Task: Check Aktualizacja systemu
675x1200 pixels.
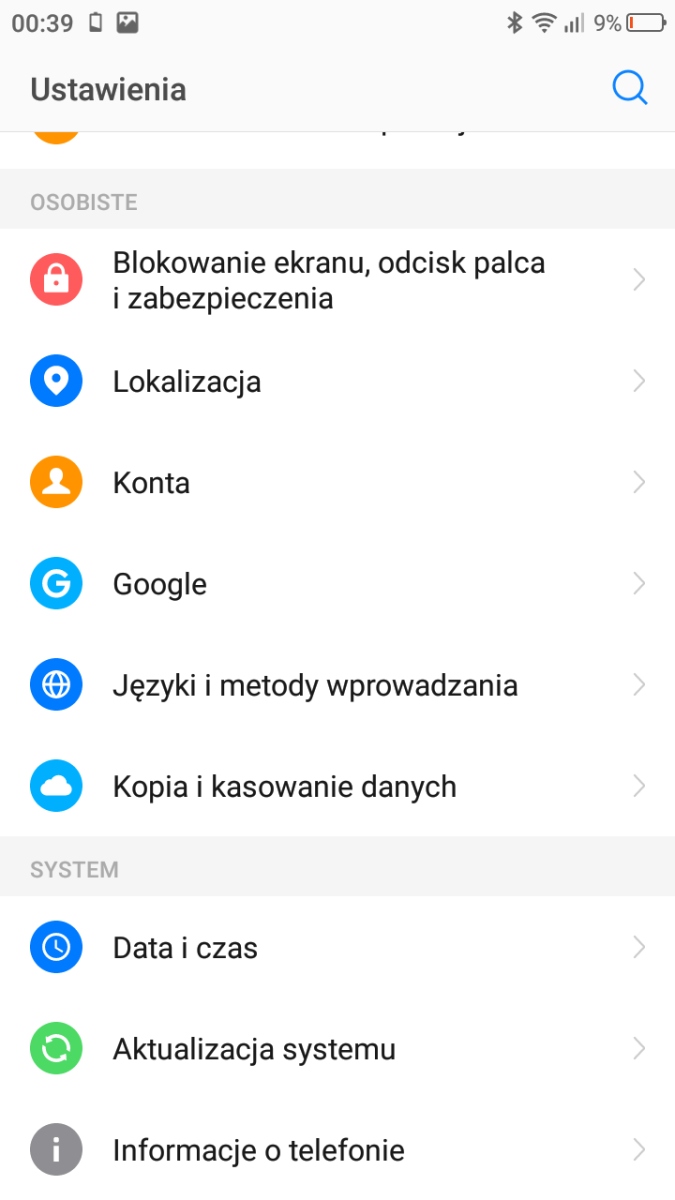Action: 254,1049
